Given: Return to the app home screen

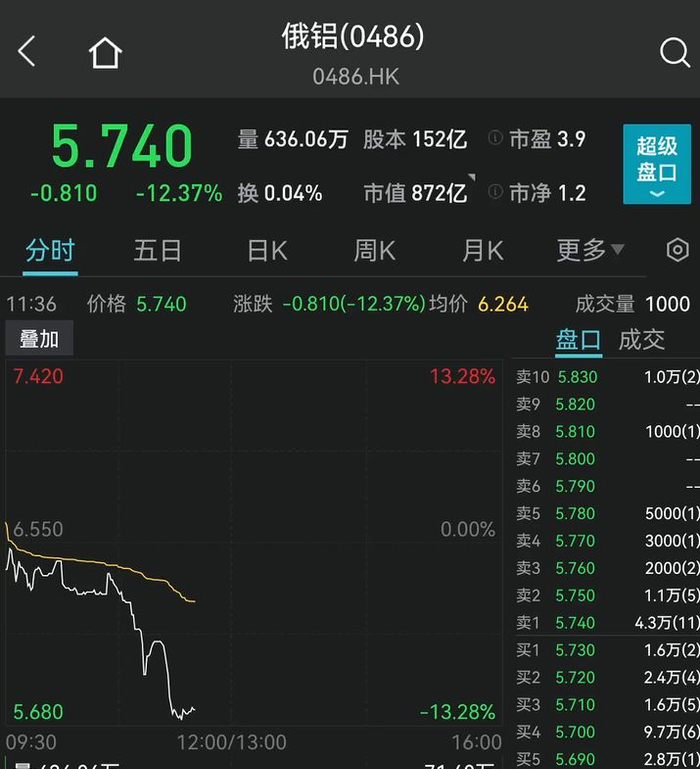Looking at the screenshot, I should [x=105, y=52].
